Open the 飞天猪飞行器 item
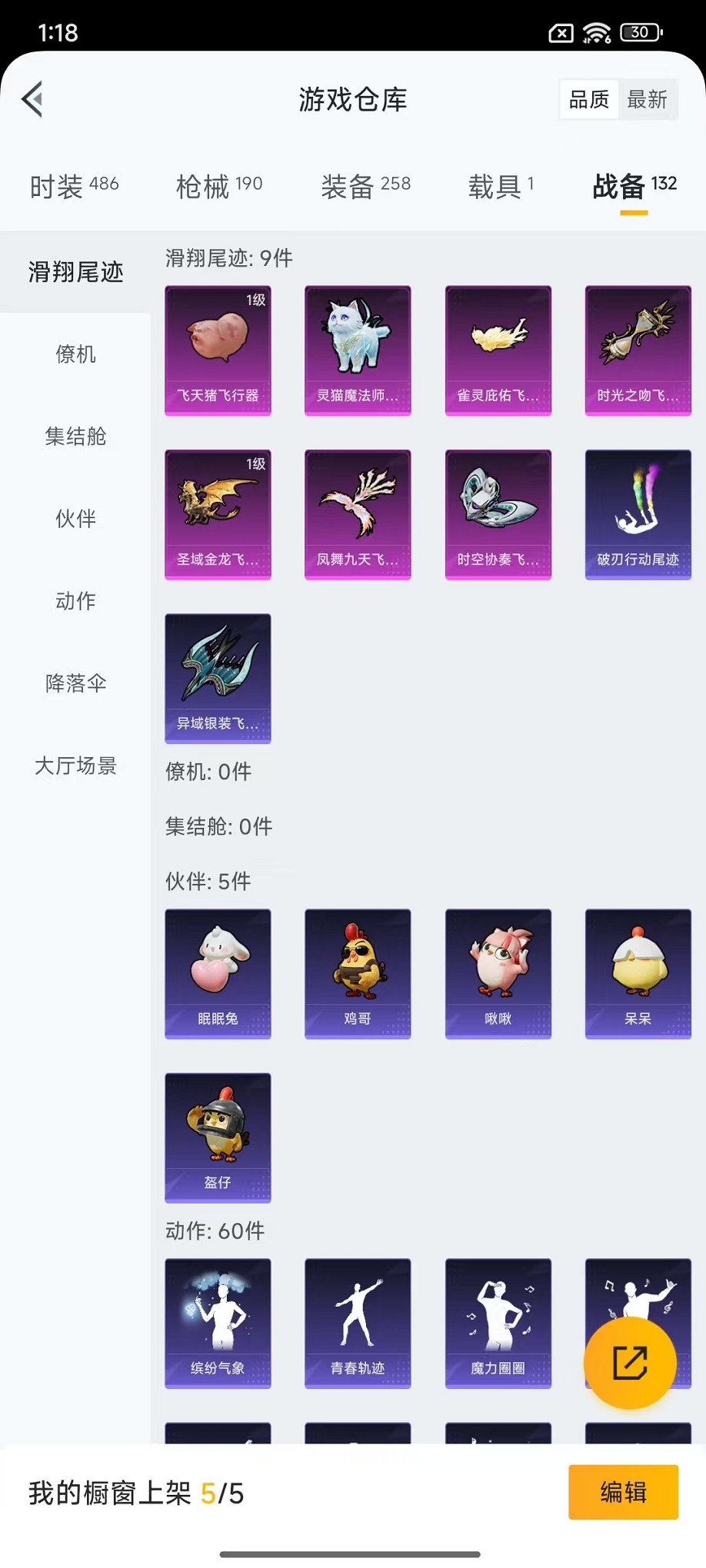706x1568 pixels. click(x=218, y=350)
